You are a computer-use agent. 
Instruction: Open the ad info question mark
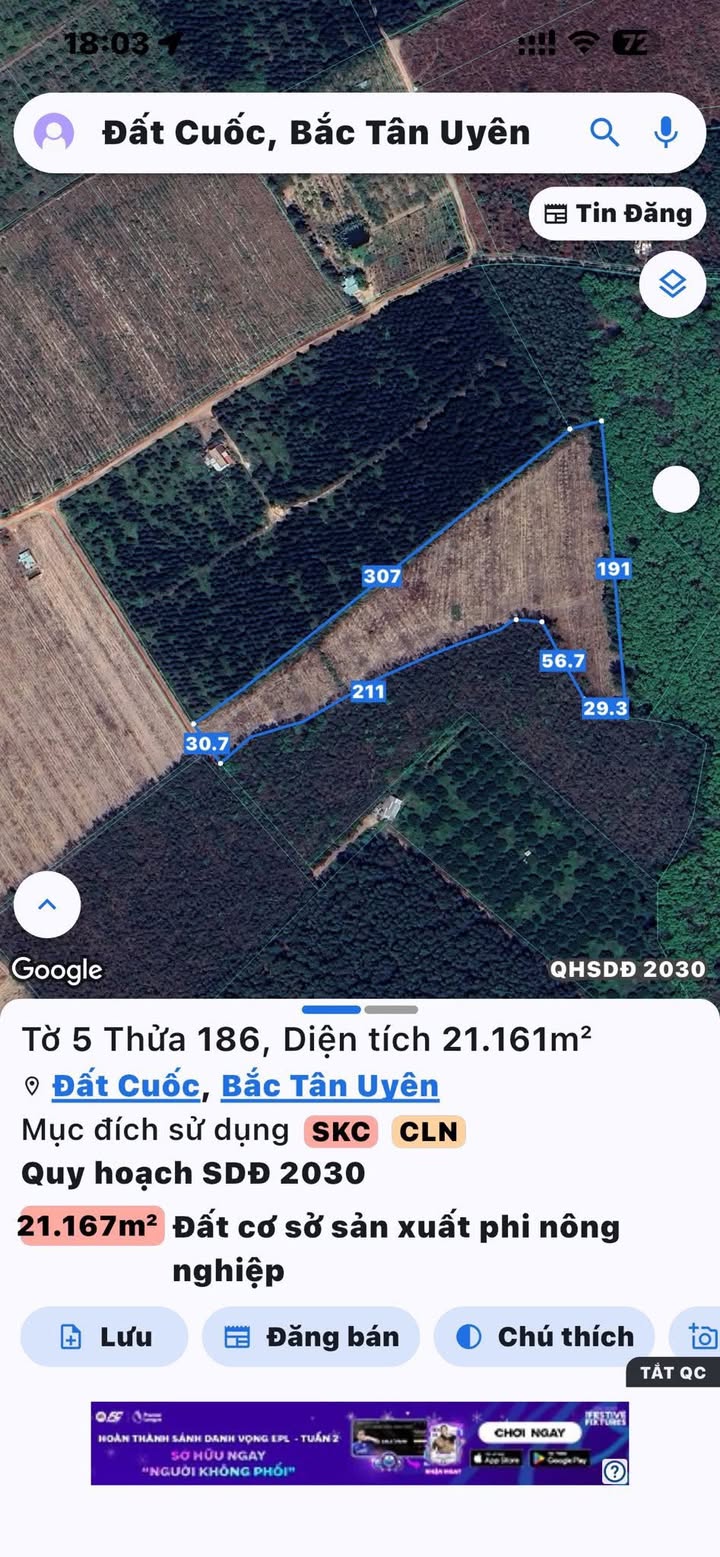(615, 1471)
